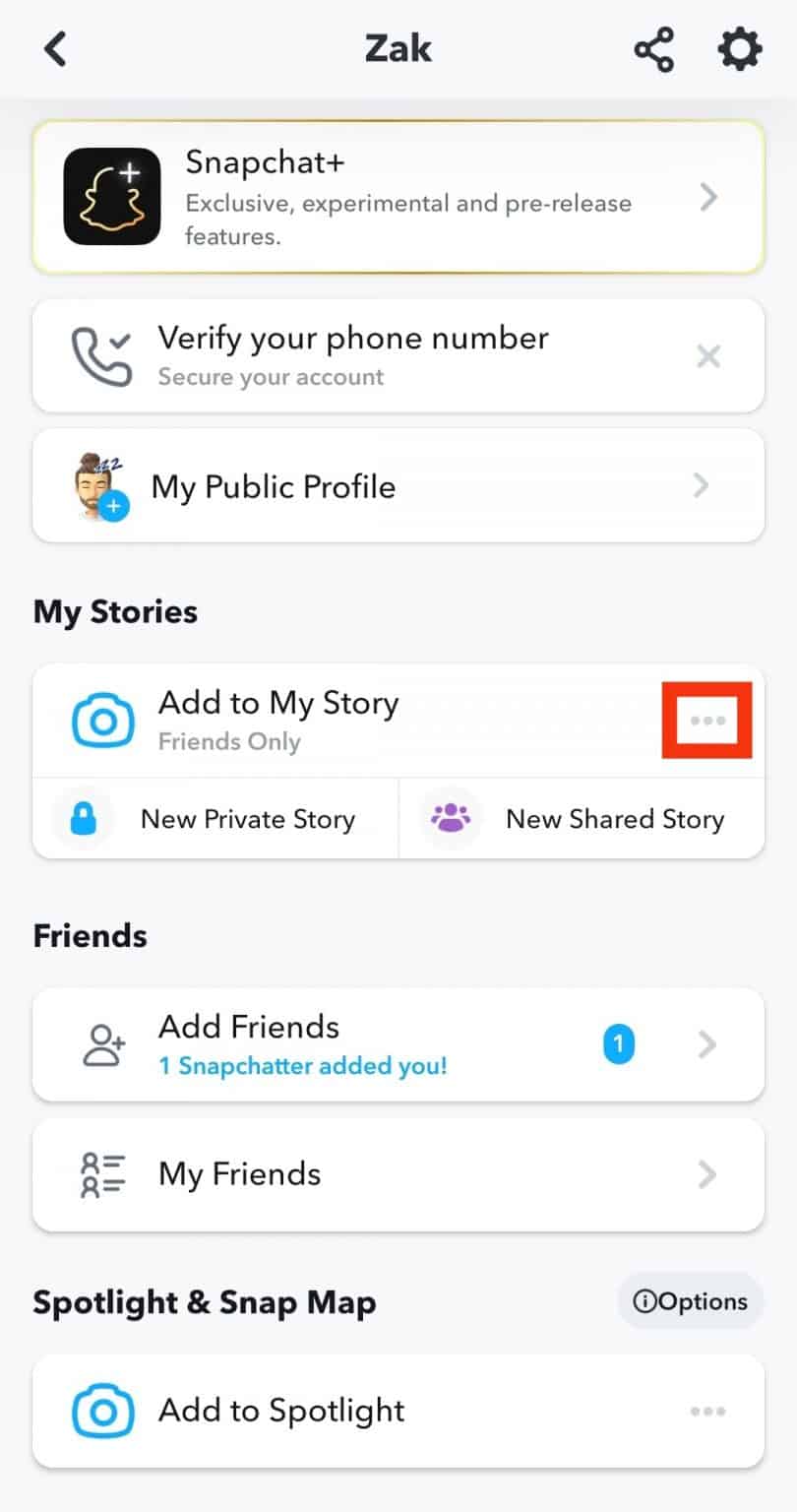Tap Add to My Story
This screenshot has width=797, height=1512.
278,720
